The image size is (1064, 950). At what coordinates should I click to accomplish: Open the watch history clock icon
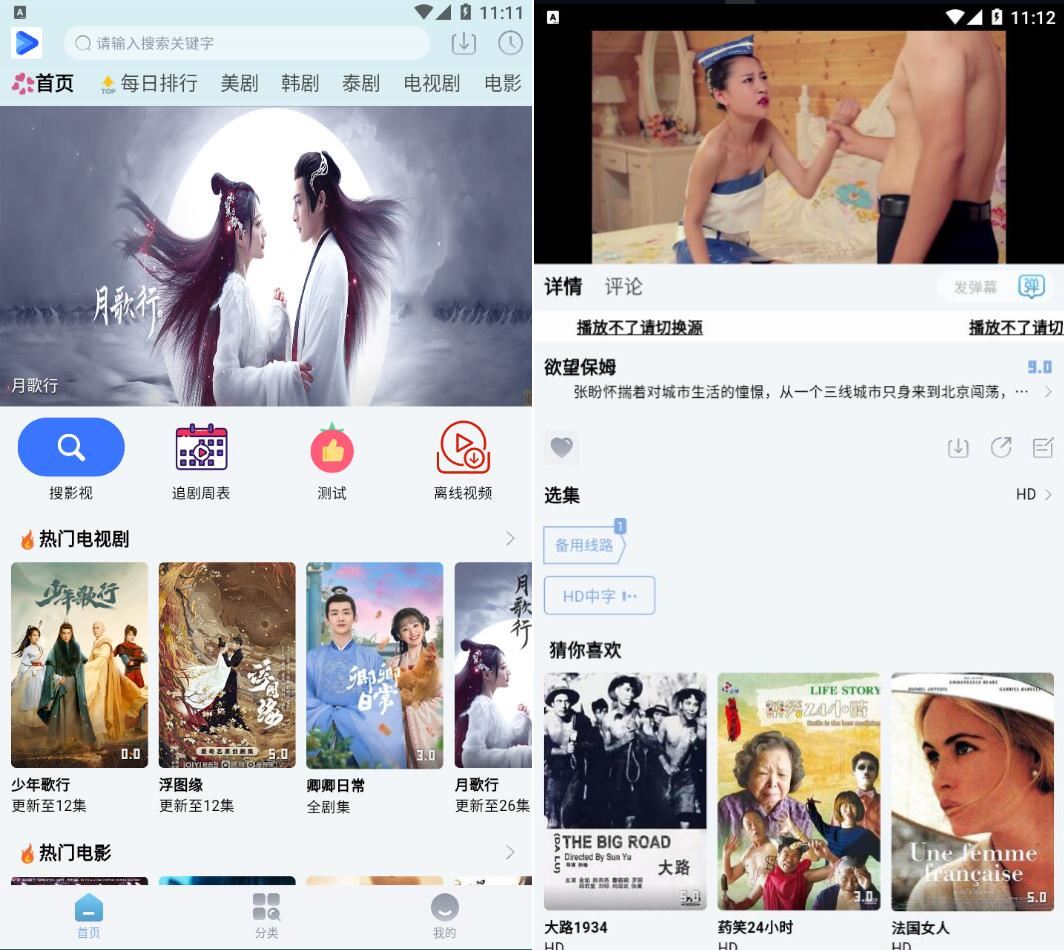(x=510, y=43)
